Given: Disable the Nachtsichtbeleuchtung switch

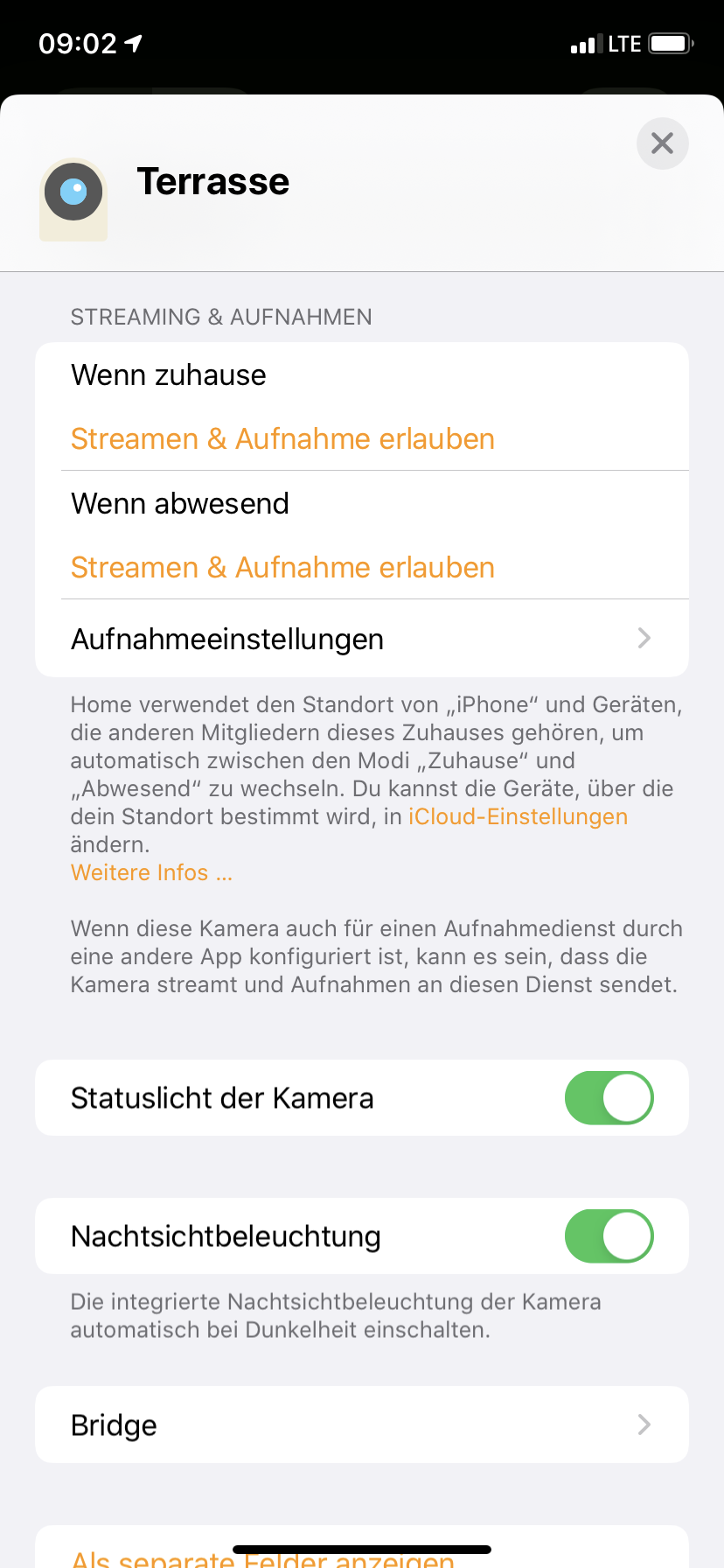Looking at the screenshot, I should (x=609, y=1236).
